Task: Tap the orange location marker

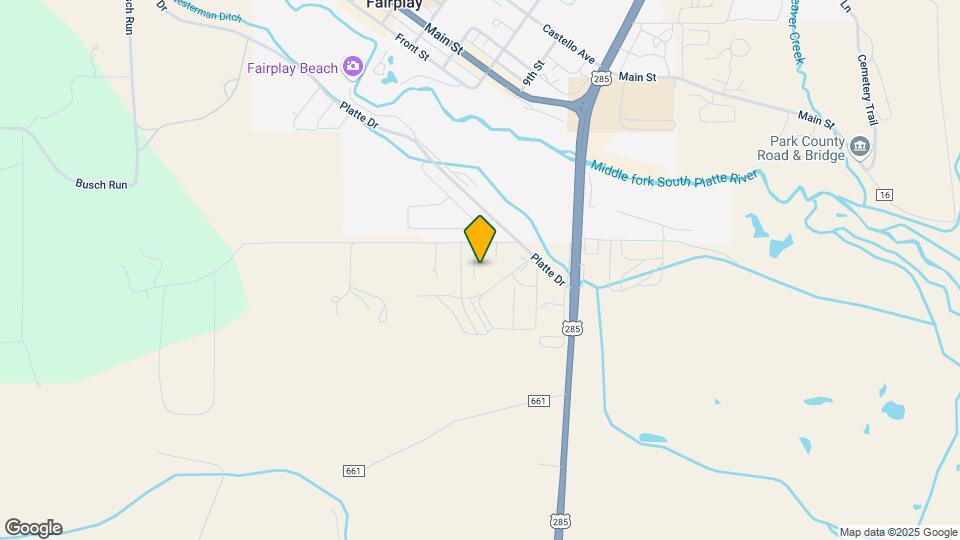Action: pyautogui.click(x=480, y=238)
